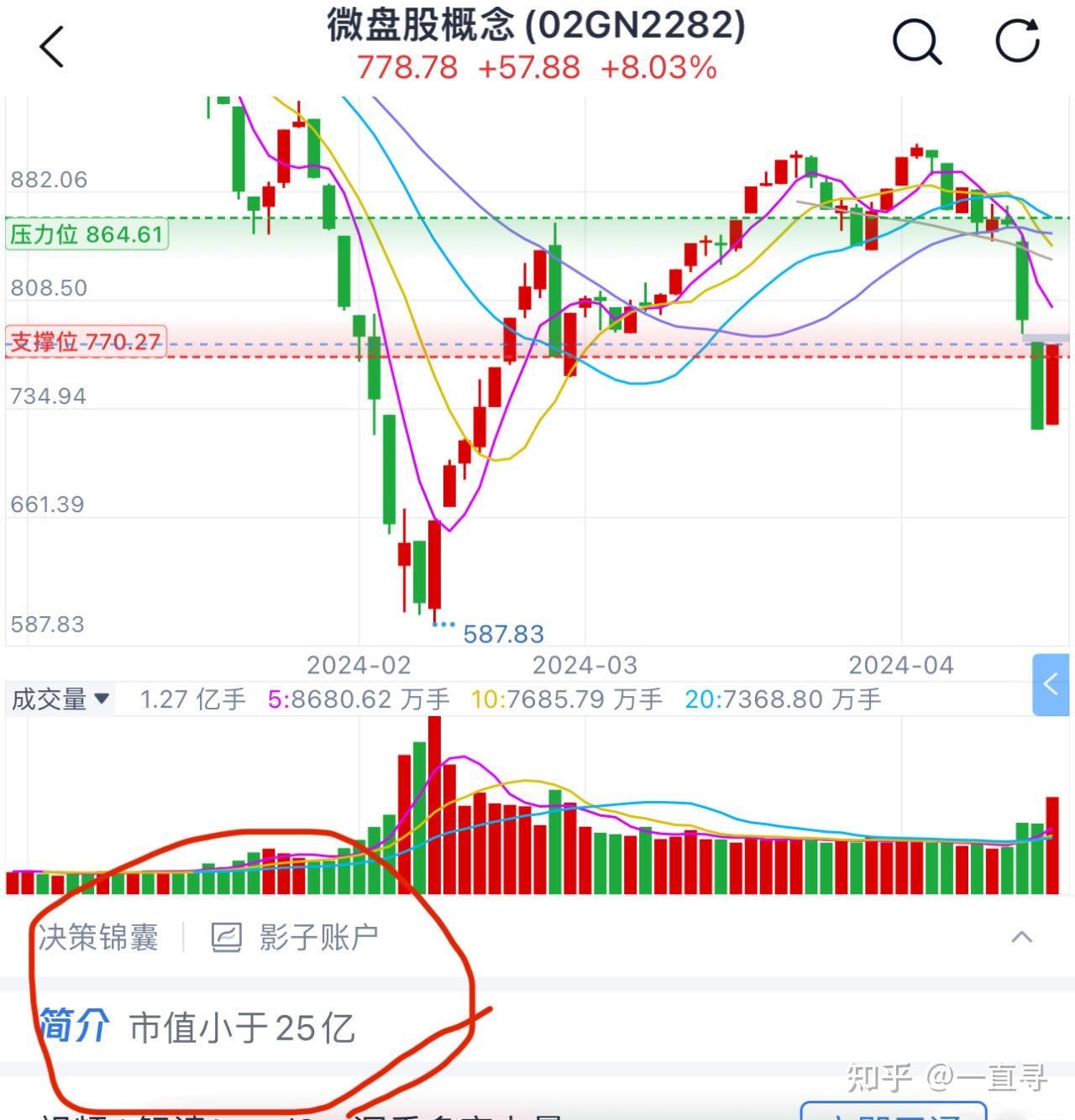The height and width of the screenshot is (1120, 1075).
Task: Tap the 2024-03 date label on the axis
Action: click(585, 665)
